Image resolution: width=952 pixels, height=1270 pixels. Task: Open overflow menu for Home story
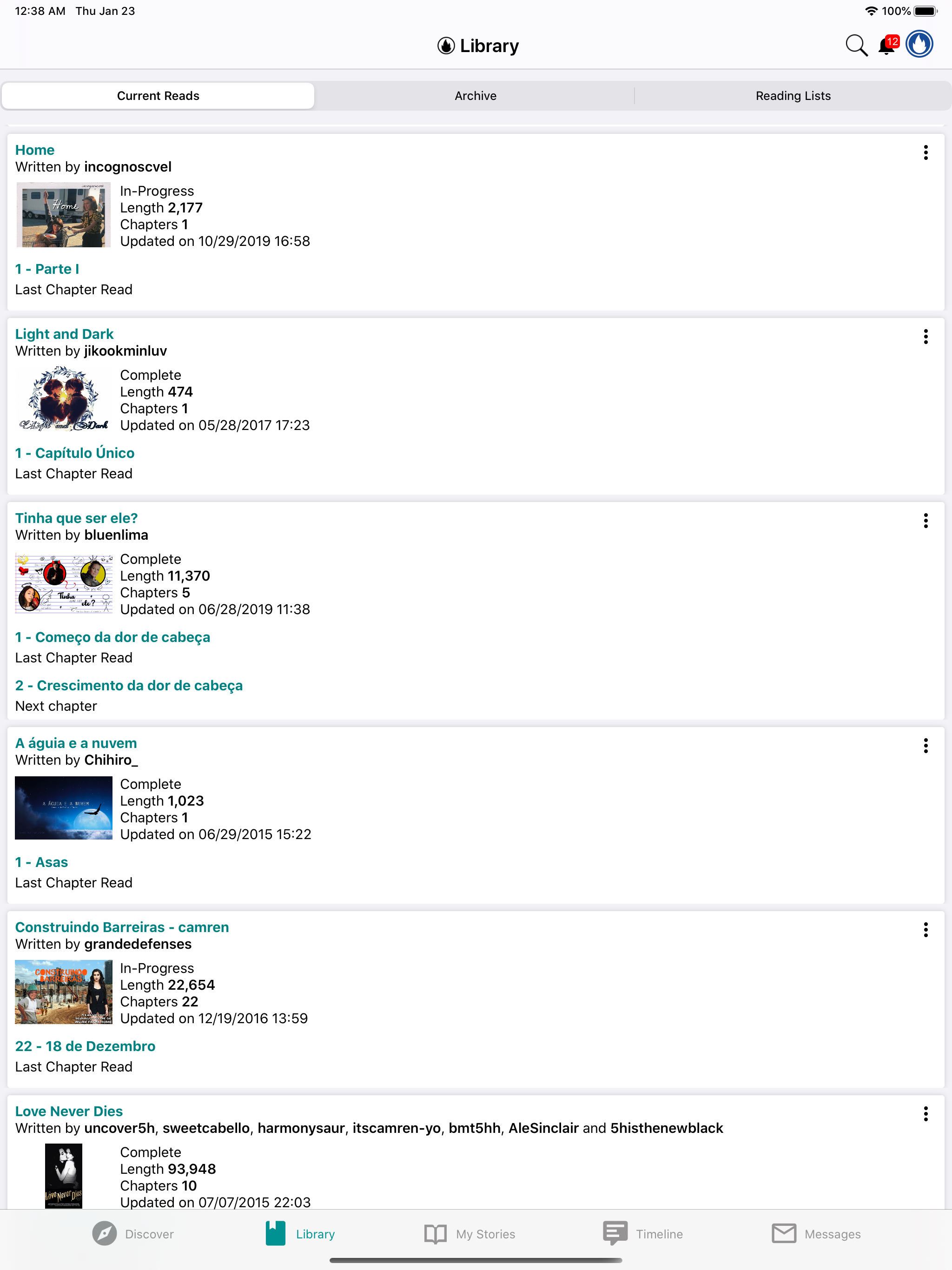pyautogui.click(x=926, y=153)
